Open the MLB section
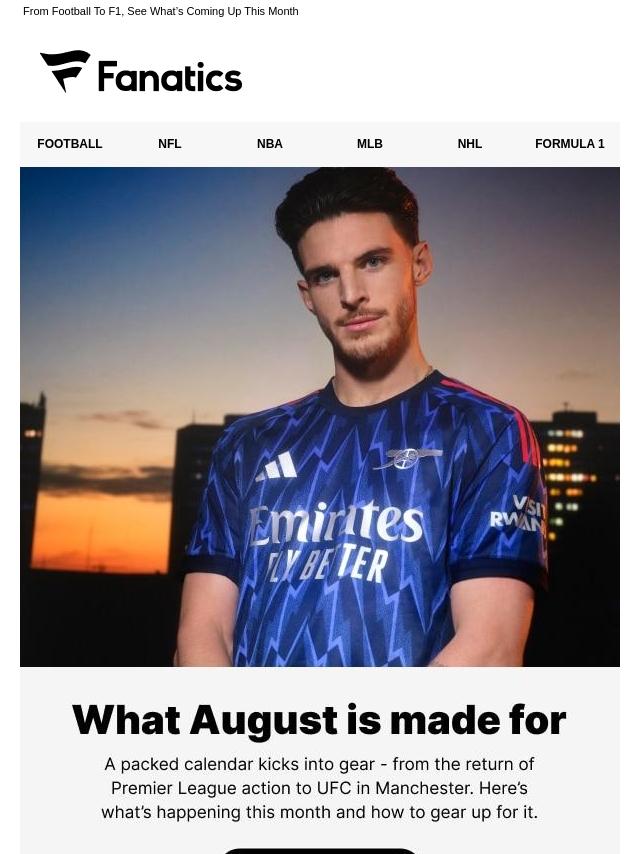This screenshot has width=640, height=854. pos(370,144)
